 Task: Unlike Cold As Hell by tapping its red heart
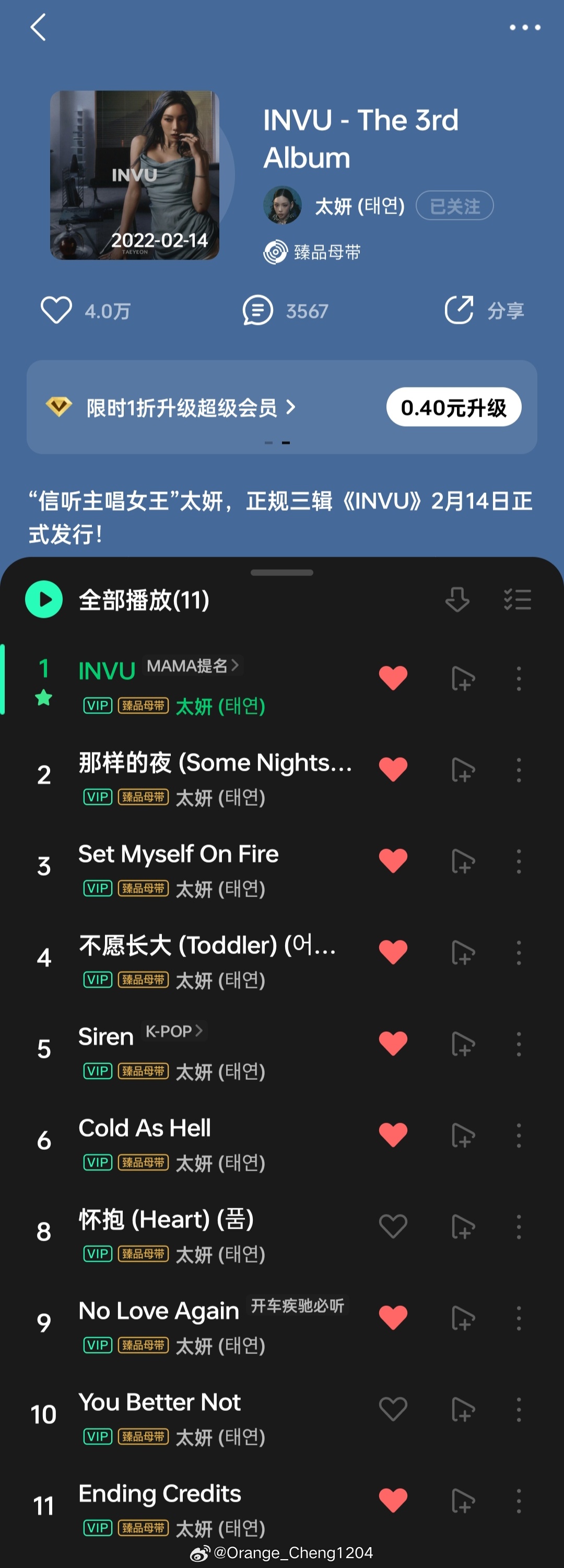tap(393, 1134)
